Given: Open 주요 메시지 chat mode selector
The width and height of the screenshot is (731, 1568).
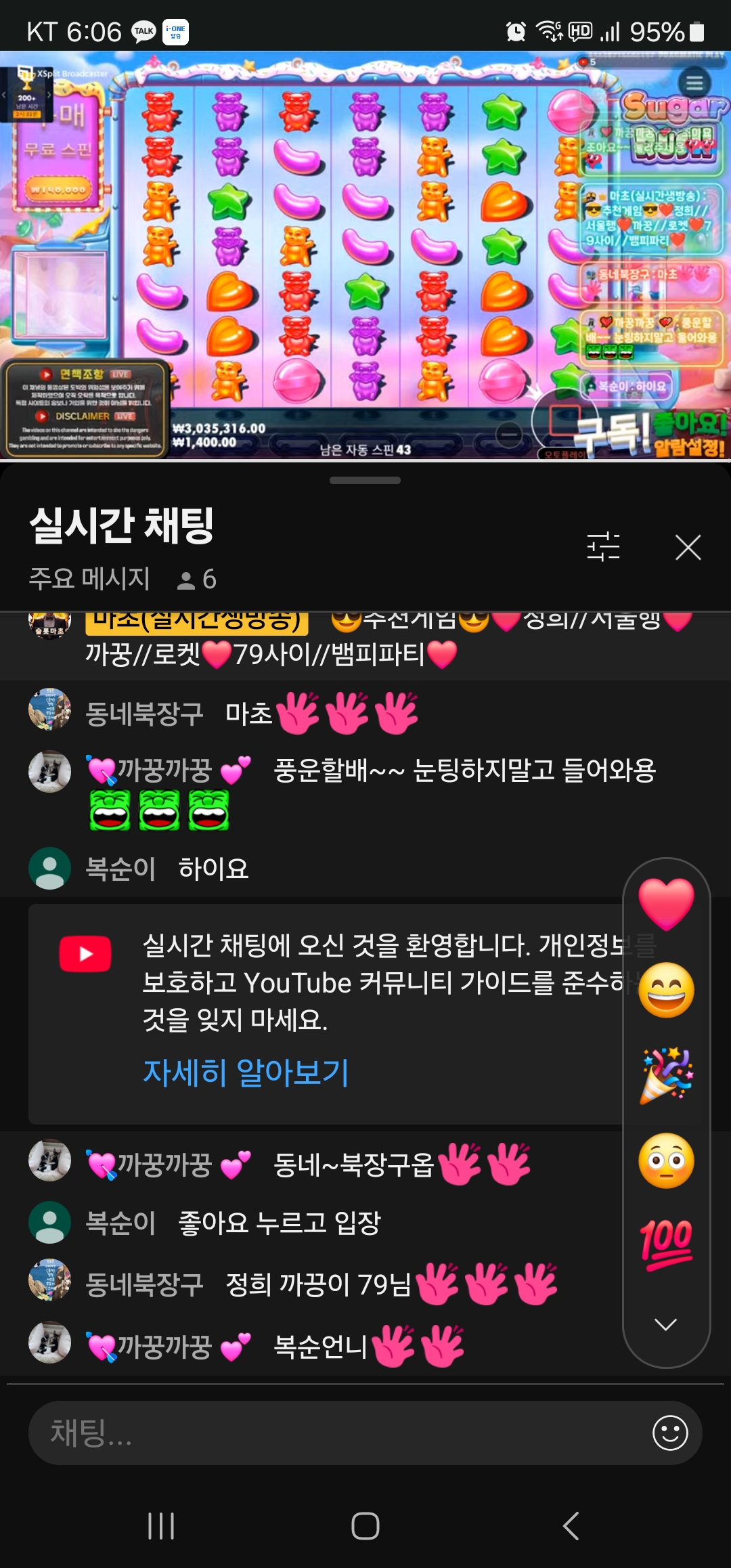Looking at the screenshot, I should (x=89, y=579).
